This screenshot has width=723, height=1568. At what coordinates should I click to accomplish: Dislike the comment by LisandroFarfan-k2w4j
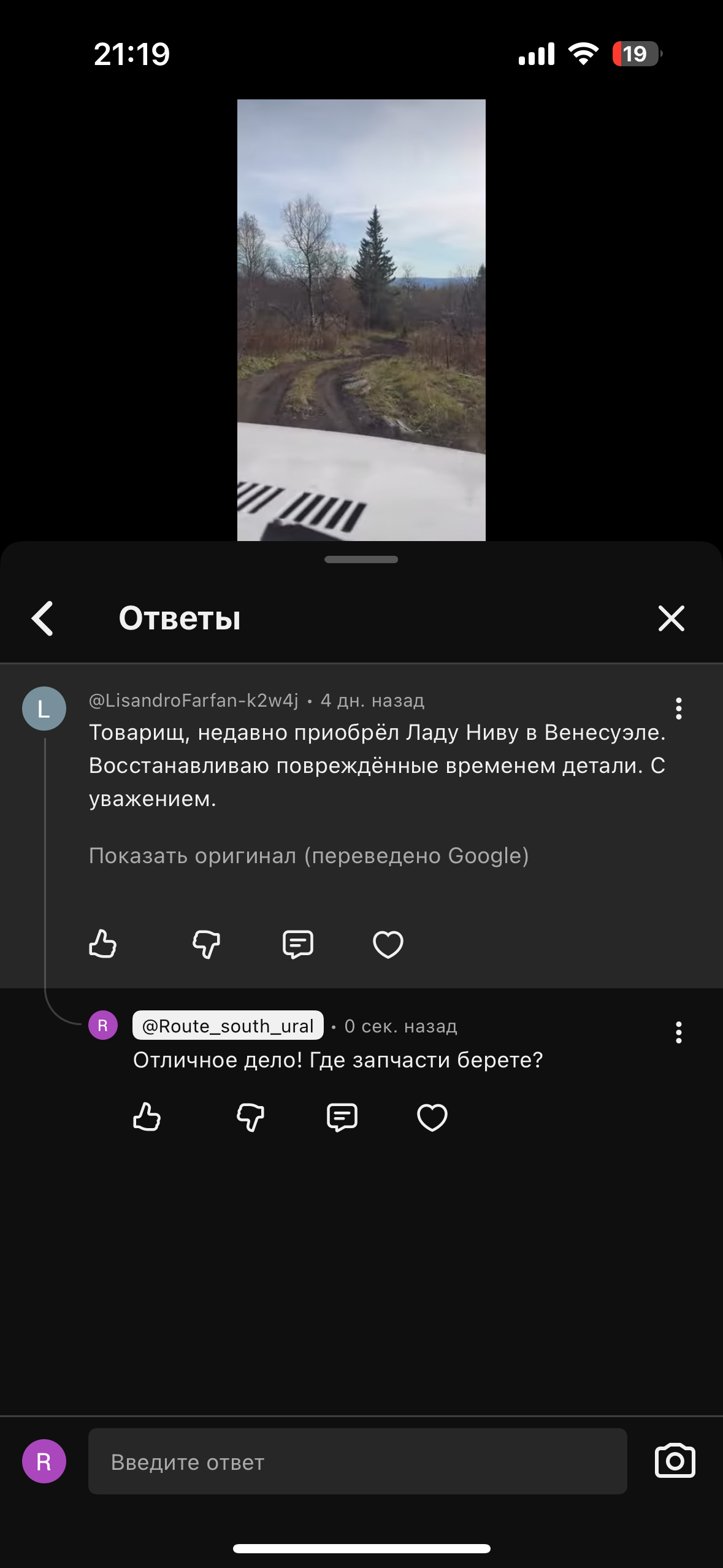click(x=206, y=943)
